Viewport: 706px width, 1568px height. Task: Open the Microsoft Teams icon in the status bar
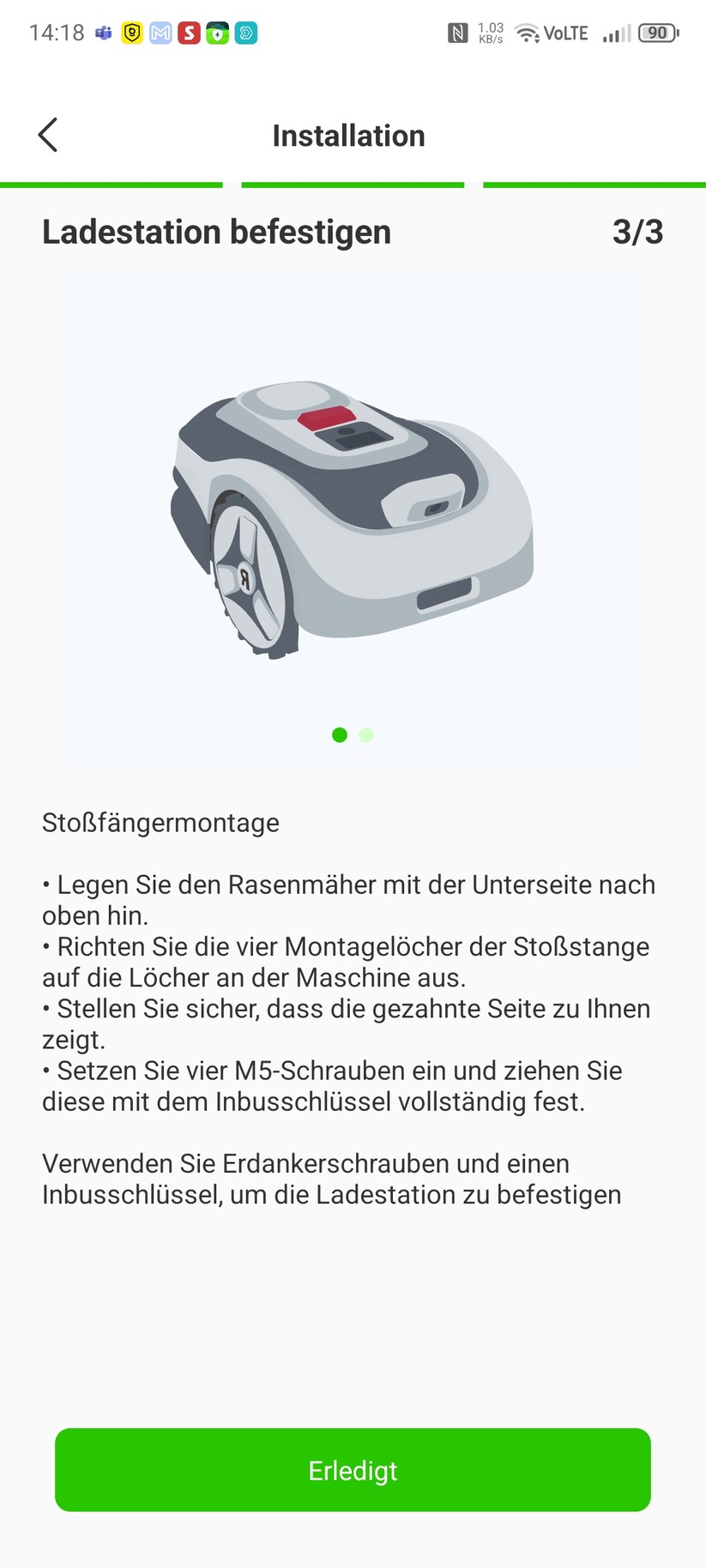(x=104, y=33)
